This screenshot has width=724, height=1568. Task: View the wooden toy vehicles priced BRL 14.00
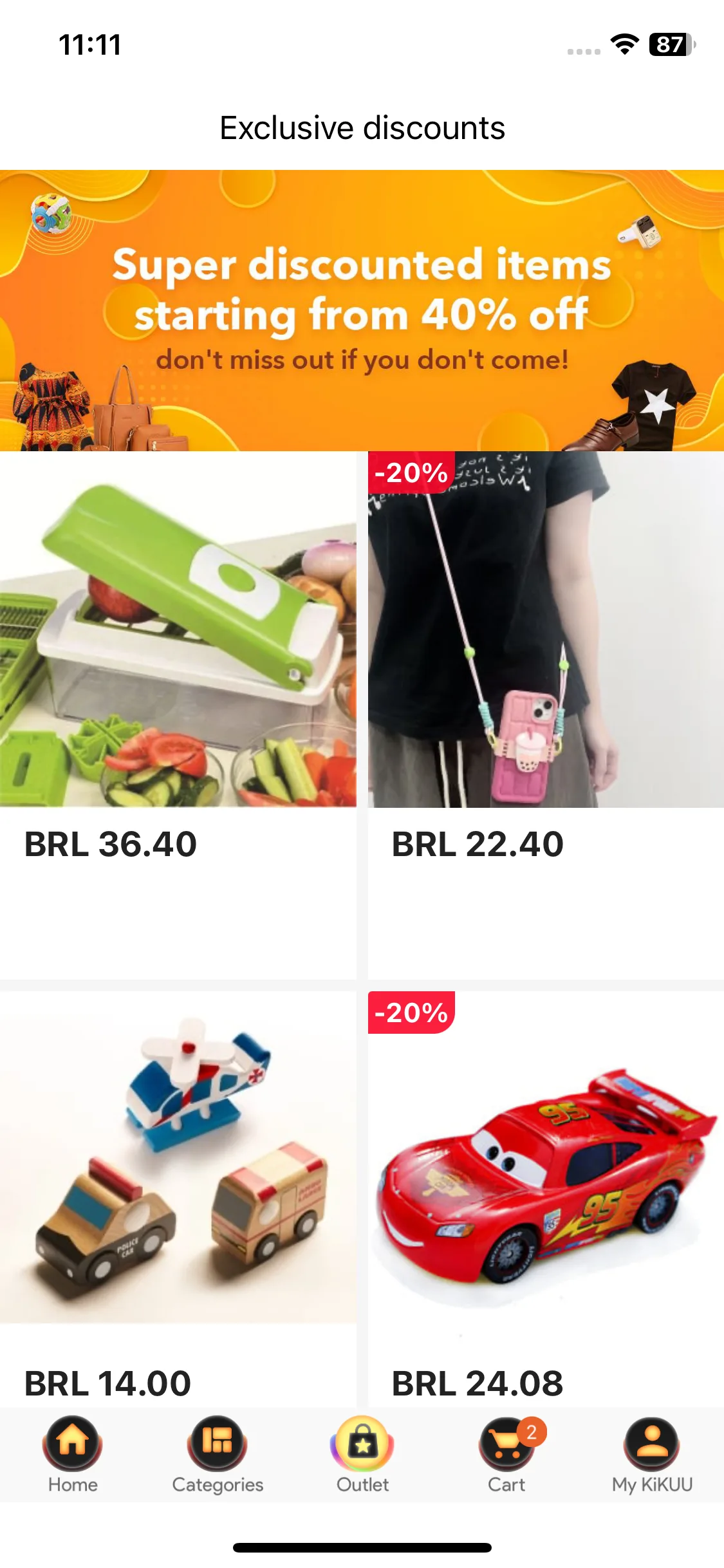(x=178, y=1159)
